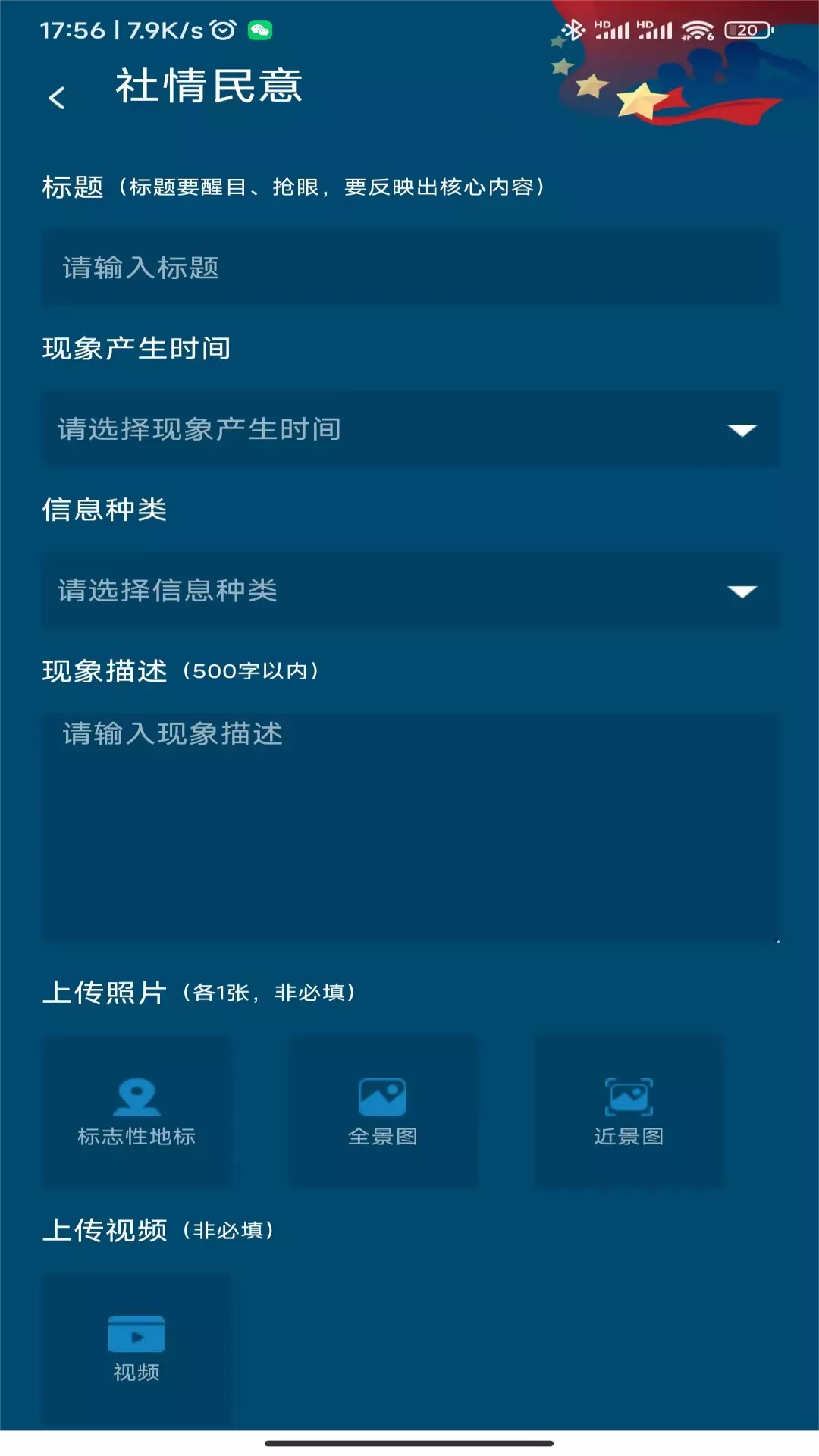The image size is (819, 1456).
Task: Add a 视频 upload
Action: coord(136,1349)
